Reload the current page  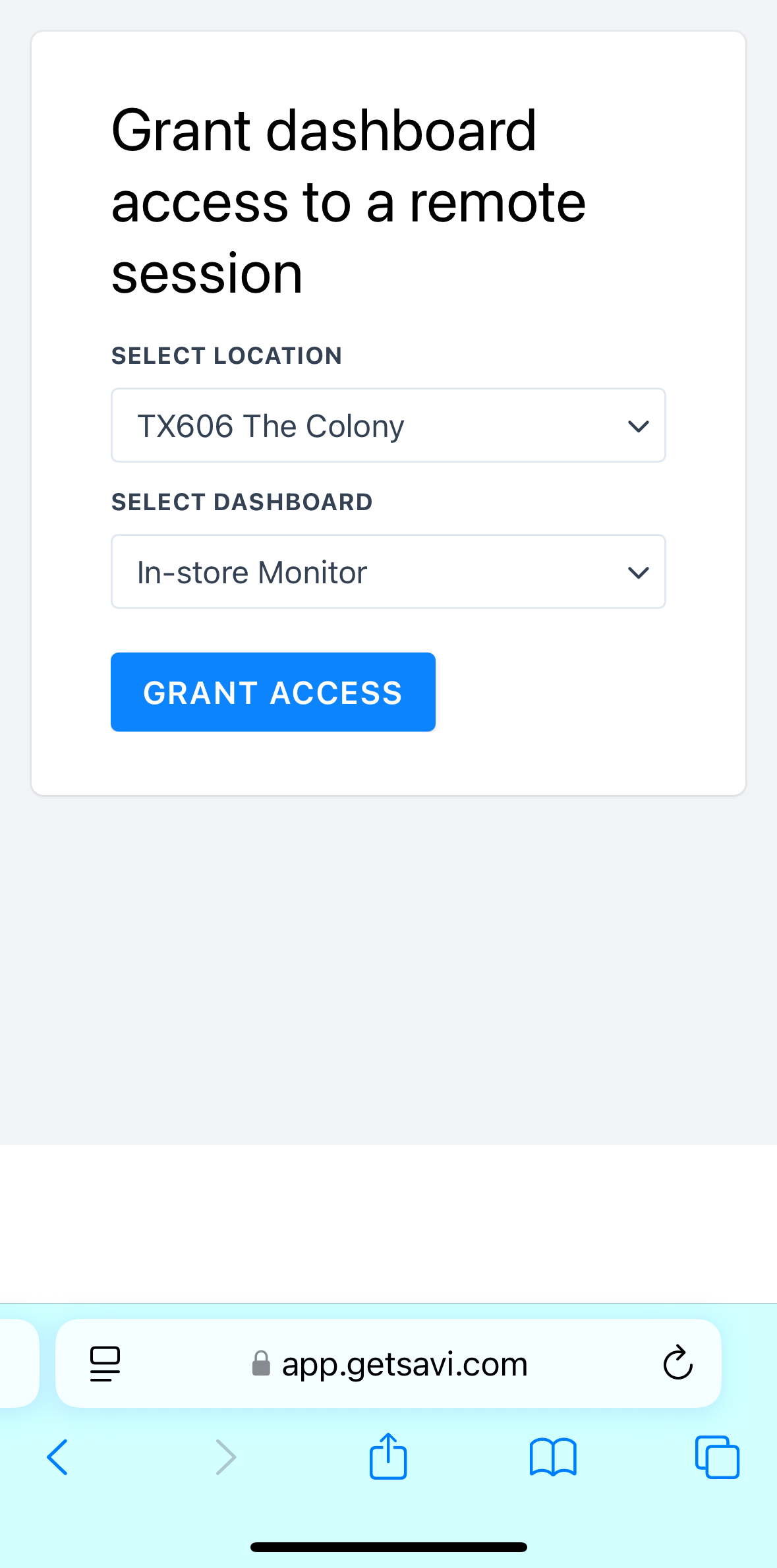(677, 1363)
